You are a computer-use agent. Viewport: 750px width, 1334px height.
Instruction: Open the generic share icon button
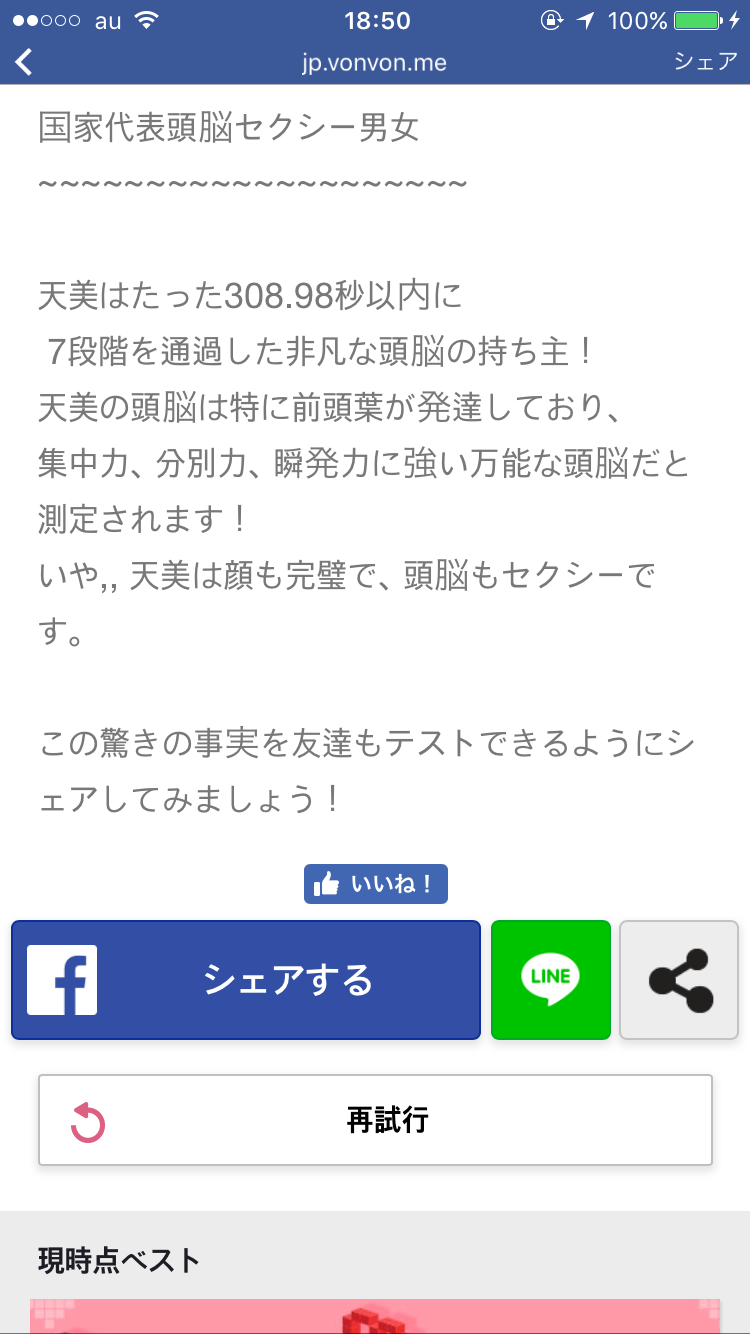point(679,980)
